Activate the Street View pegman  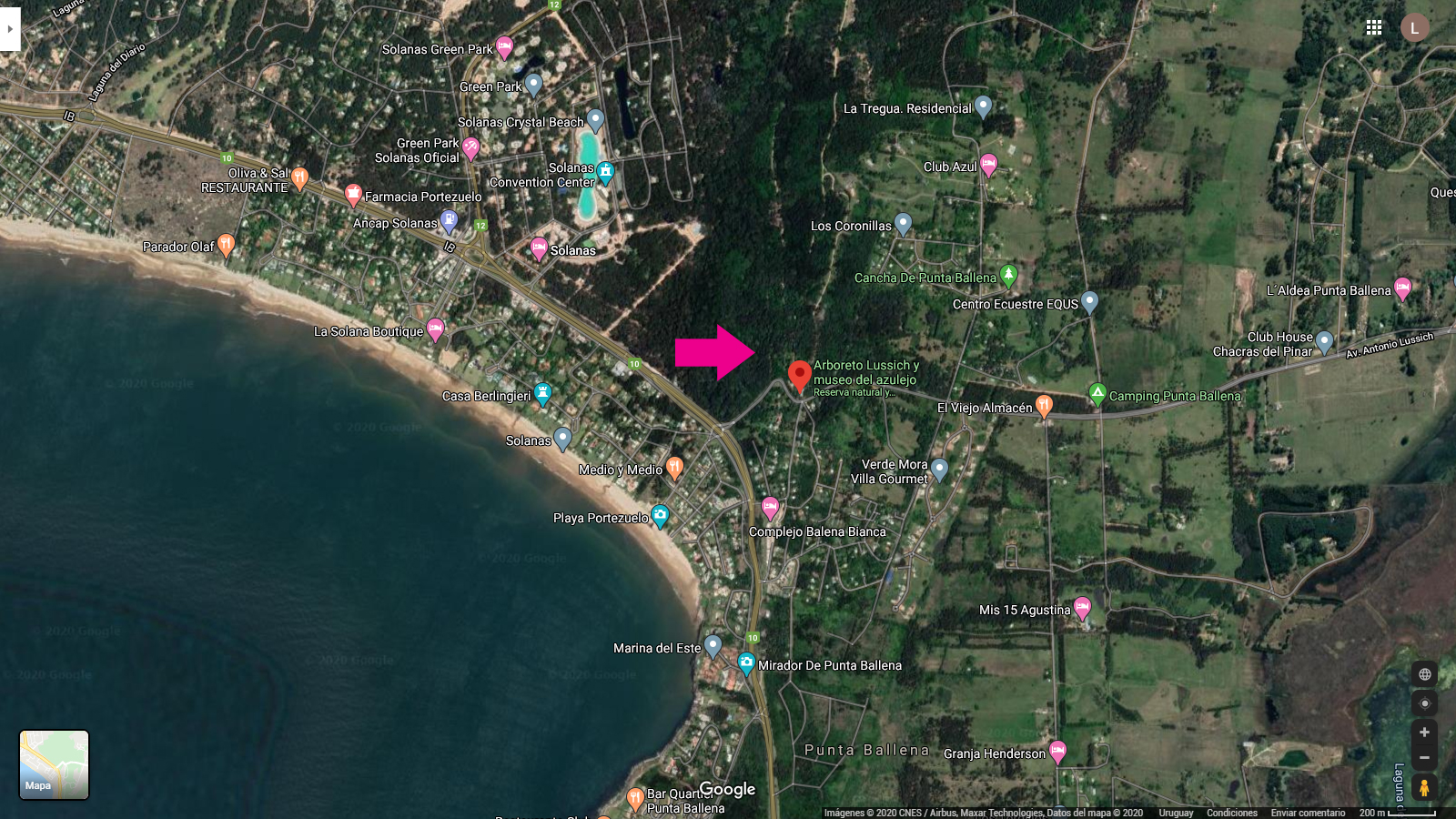(x=1424, y=788)
